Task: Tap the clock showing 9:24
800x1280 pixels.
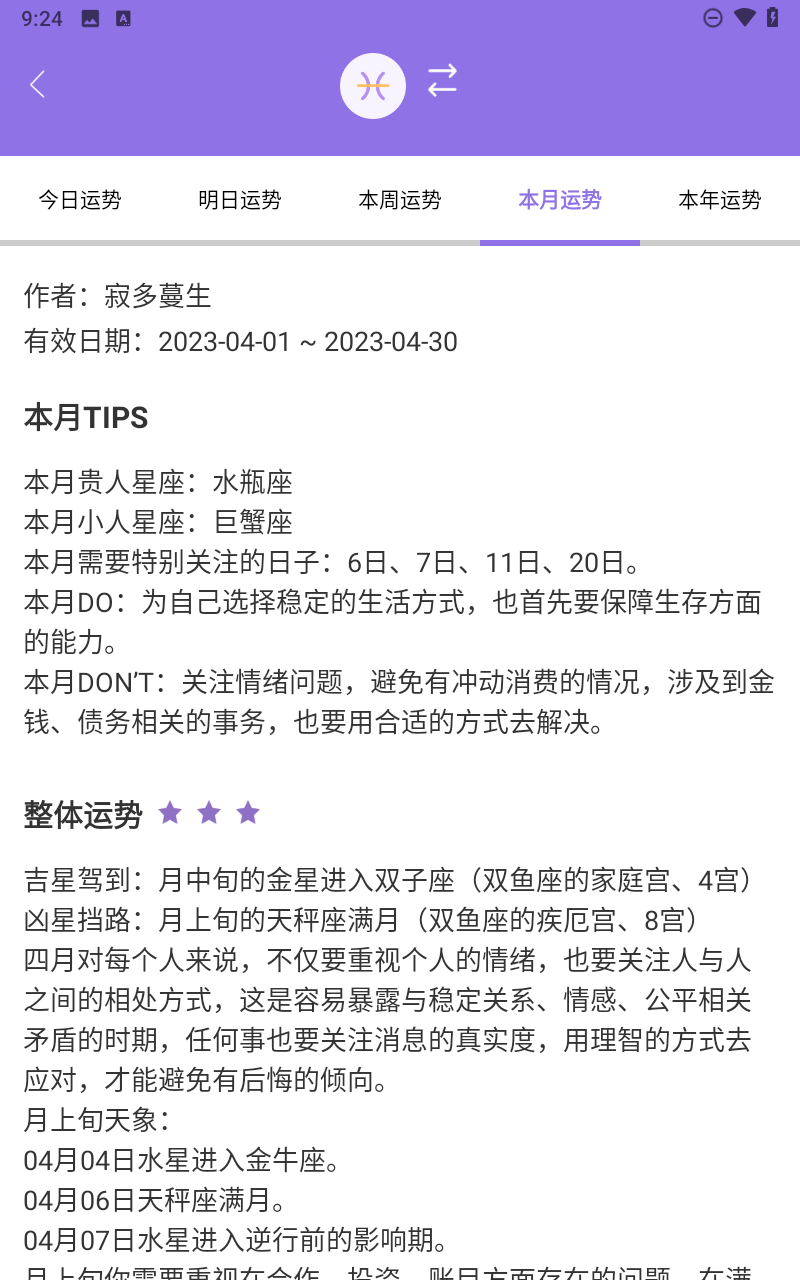Action: point(42,17)
